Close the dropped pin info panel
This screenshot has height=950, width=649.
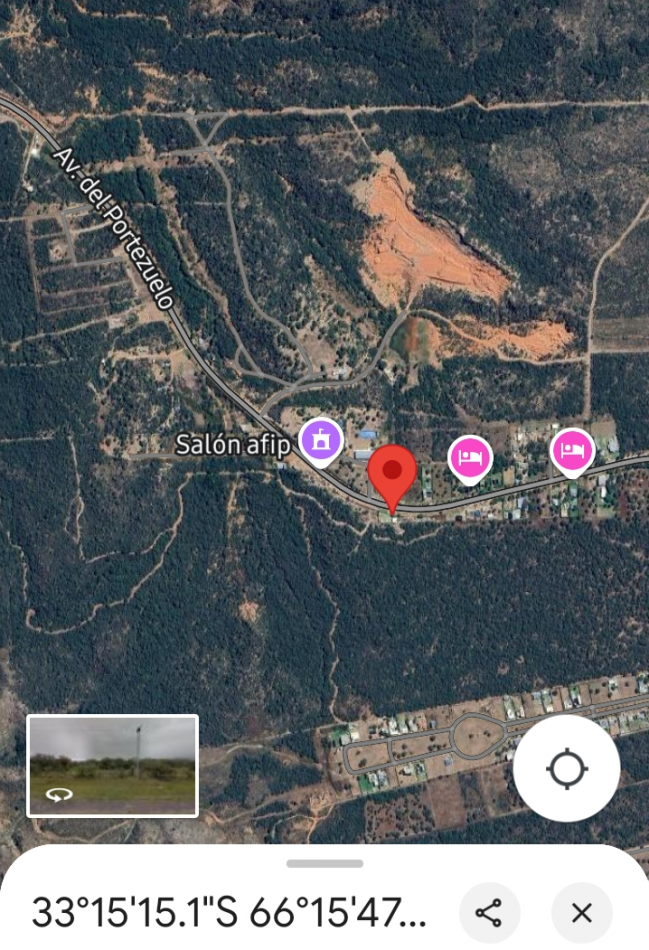[581, 912]
